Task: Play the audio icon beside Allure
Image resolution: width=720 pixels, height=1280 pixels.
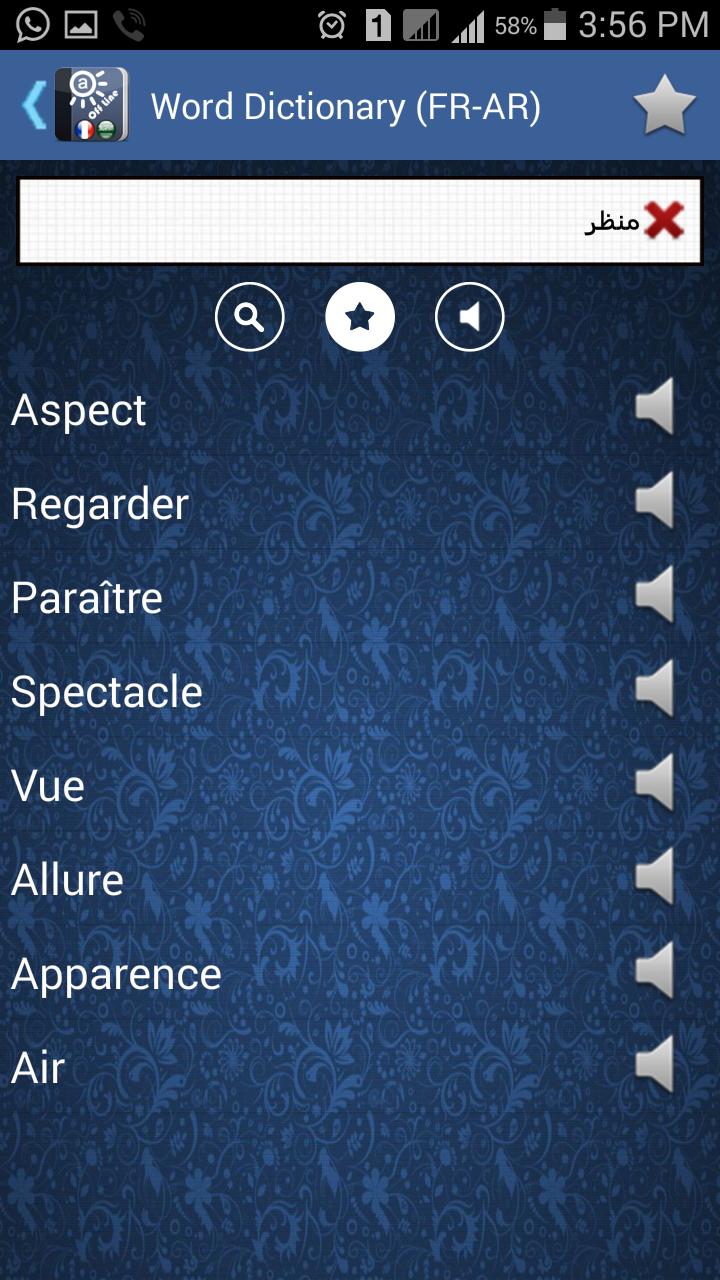Action: (659, 879)
